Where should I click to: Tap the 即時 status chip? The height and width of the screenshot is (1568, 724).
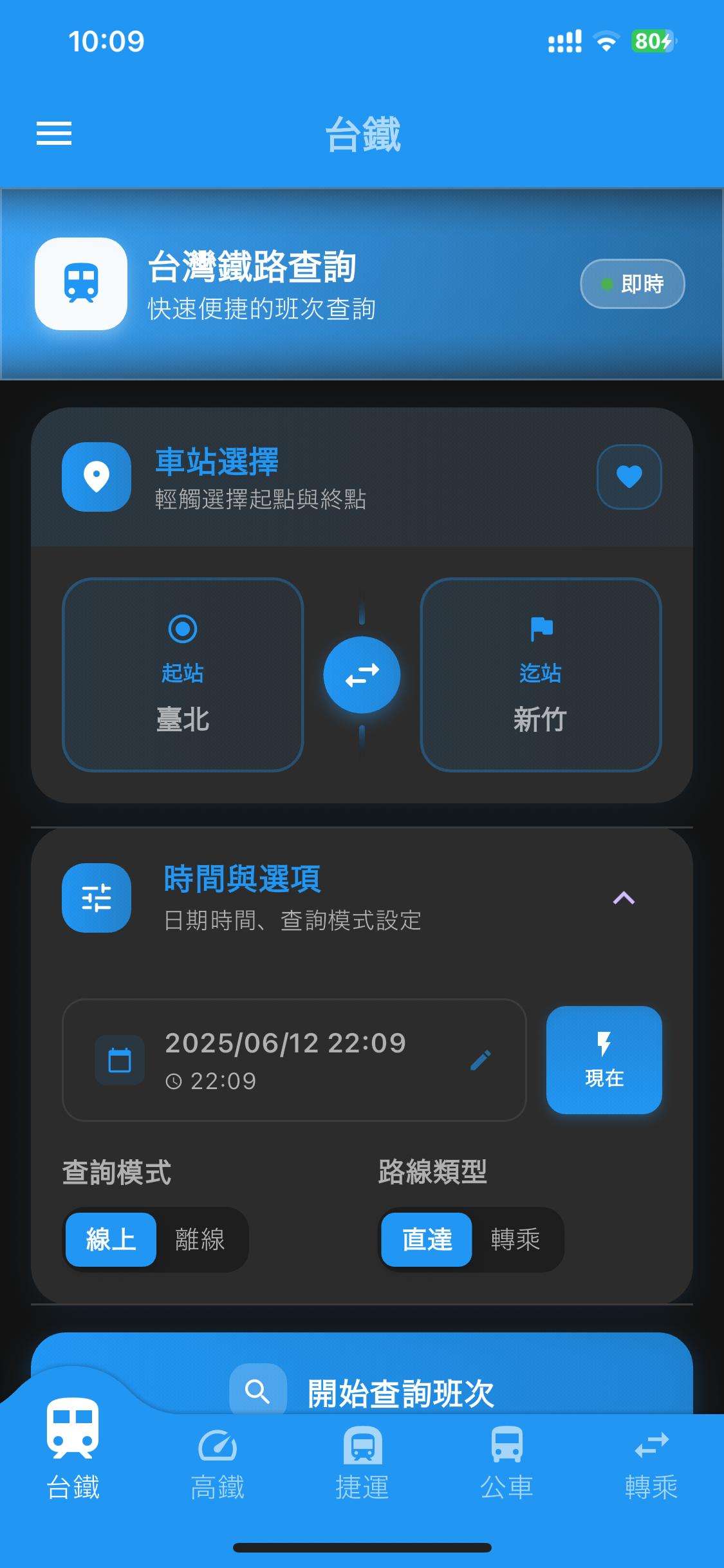632,284
